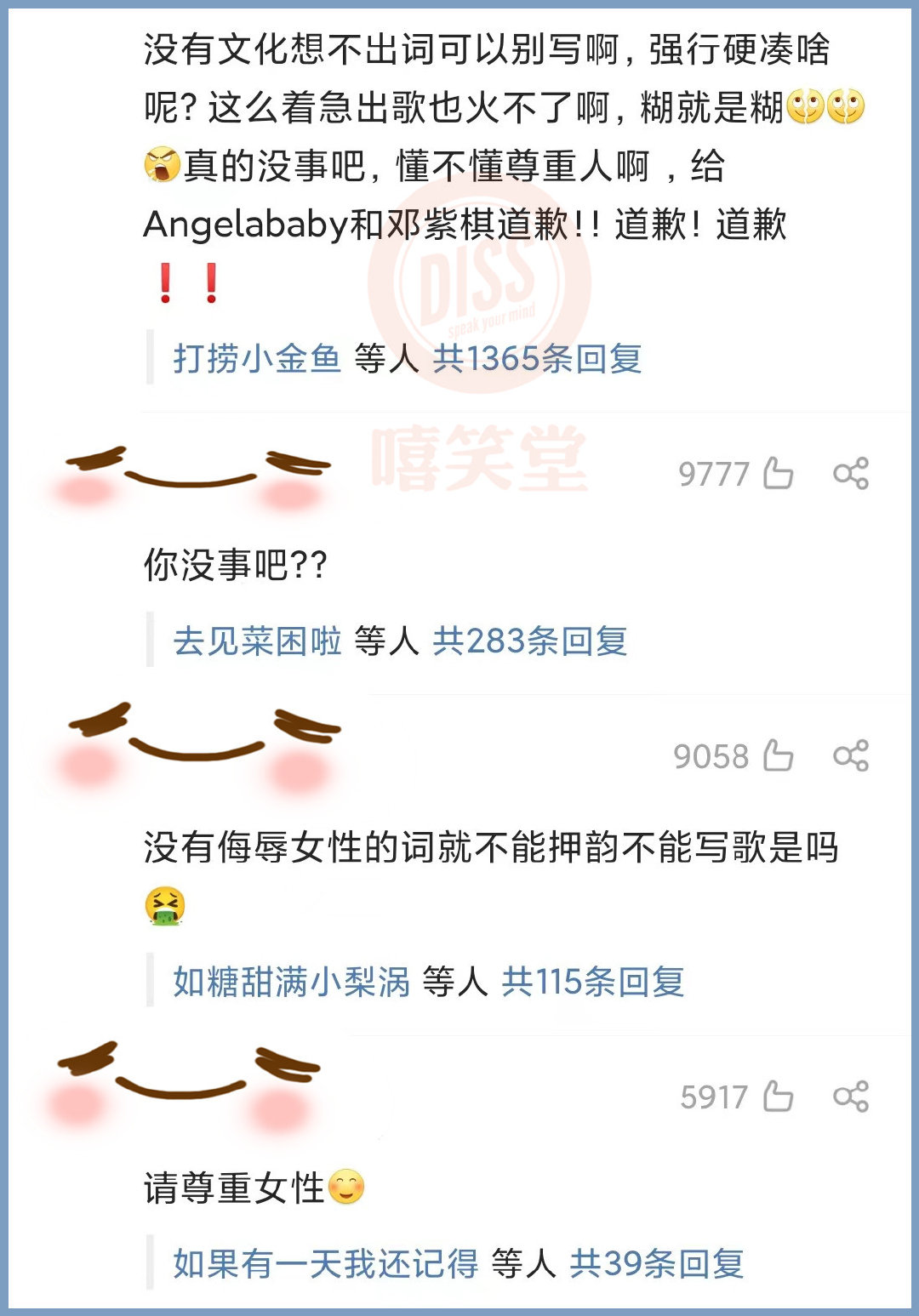Open user 打捞小金鱼's profile
This screenshot has width=919, height=1316.
[x=255, y=360]
